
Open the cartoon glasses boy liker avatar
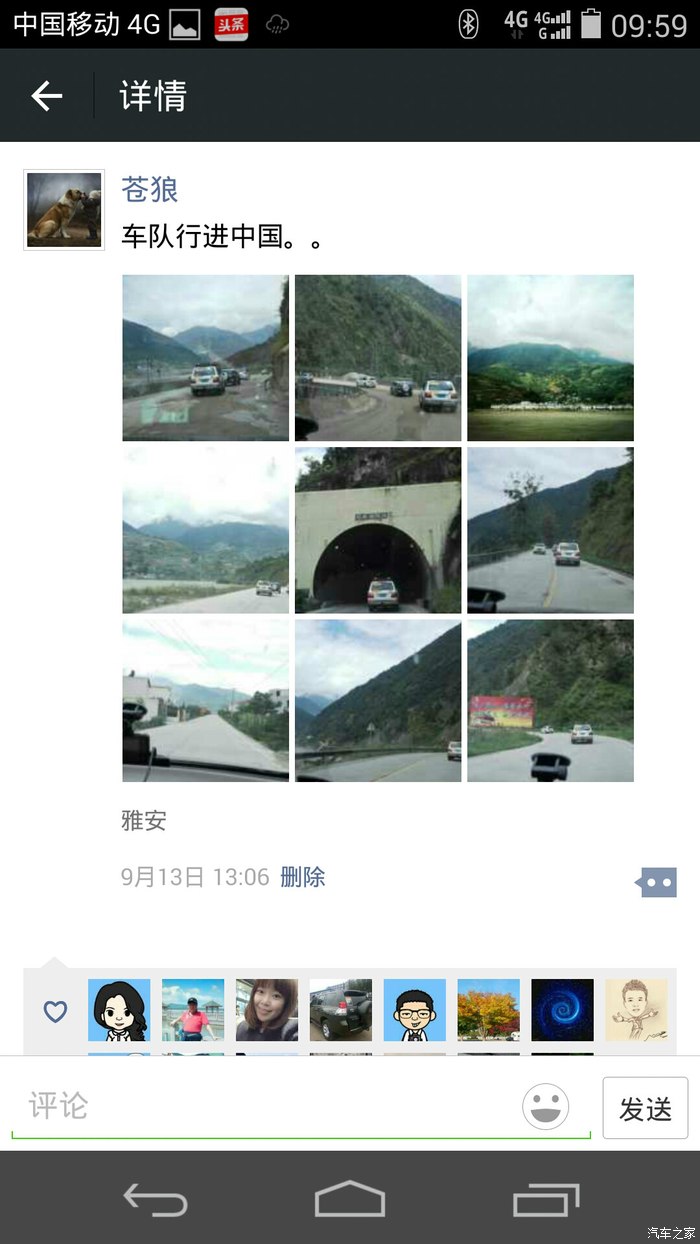point(414,1010)
